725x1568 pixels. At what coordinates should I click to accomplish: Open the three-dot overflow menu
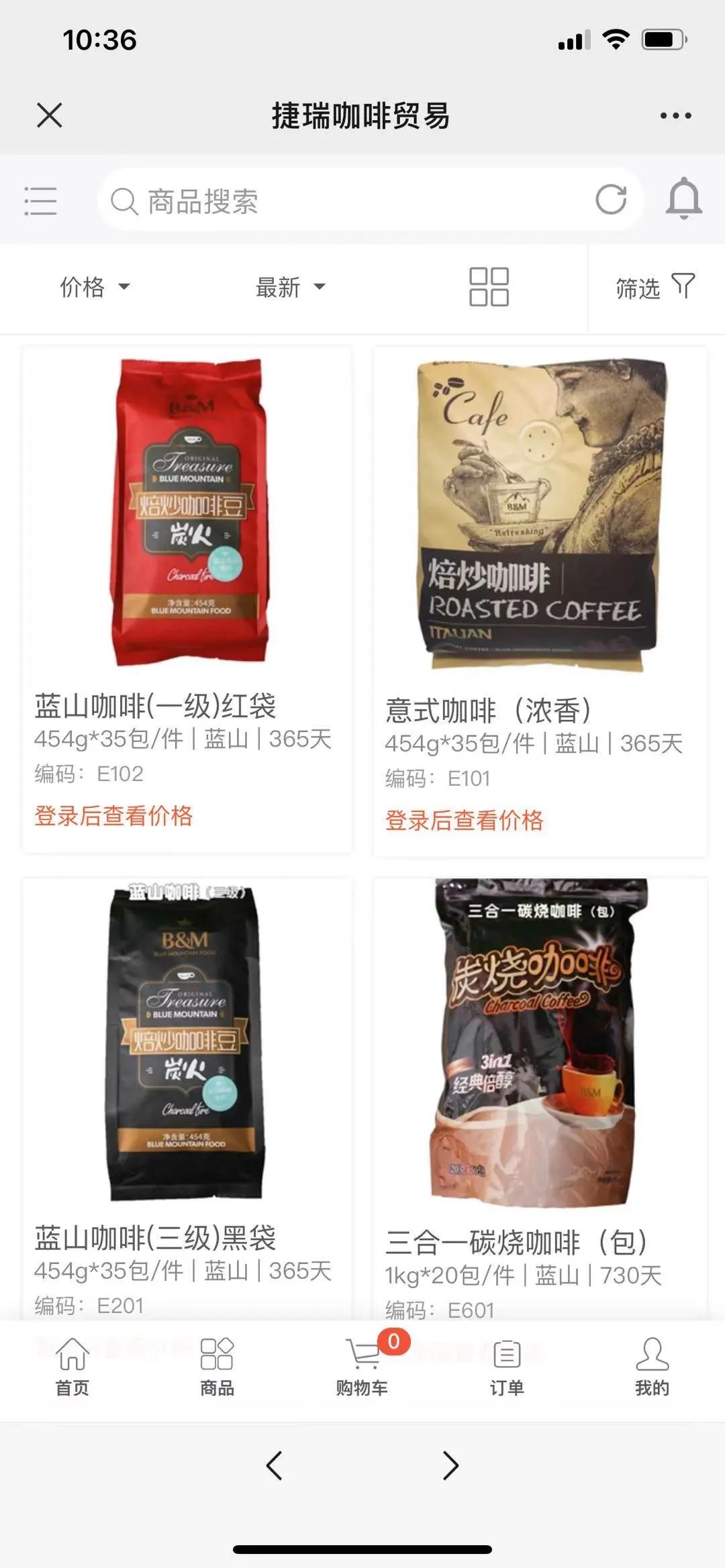click(675, 115)
